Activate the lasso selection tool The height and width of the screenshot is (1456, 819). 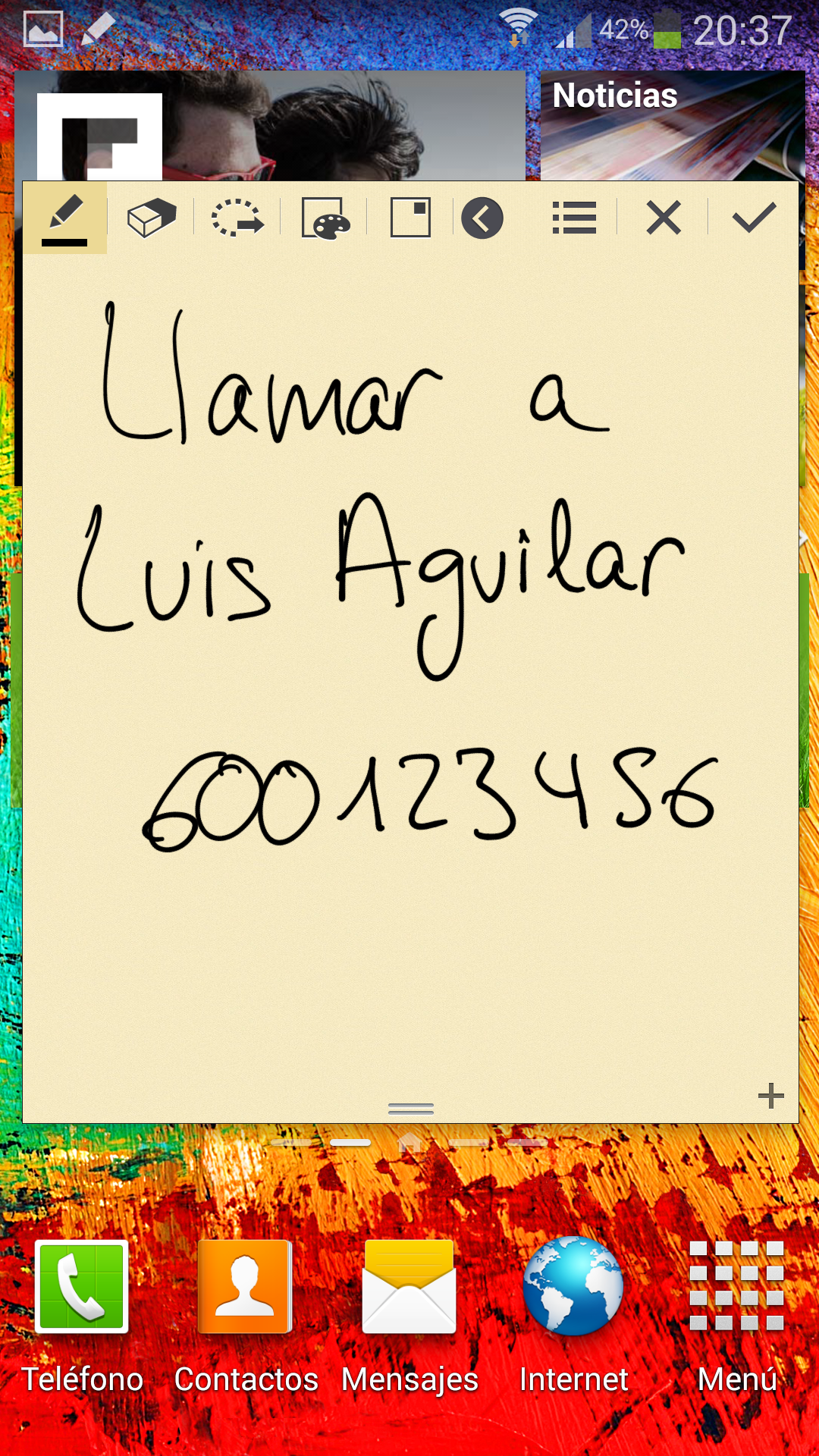(x=237, y=218)
